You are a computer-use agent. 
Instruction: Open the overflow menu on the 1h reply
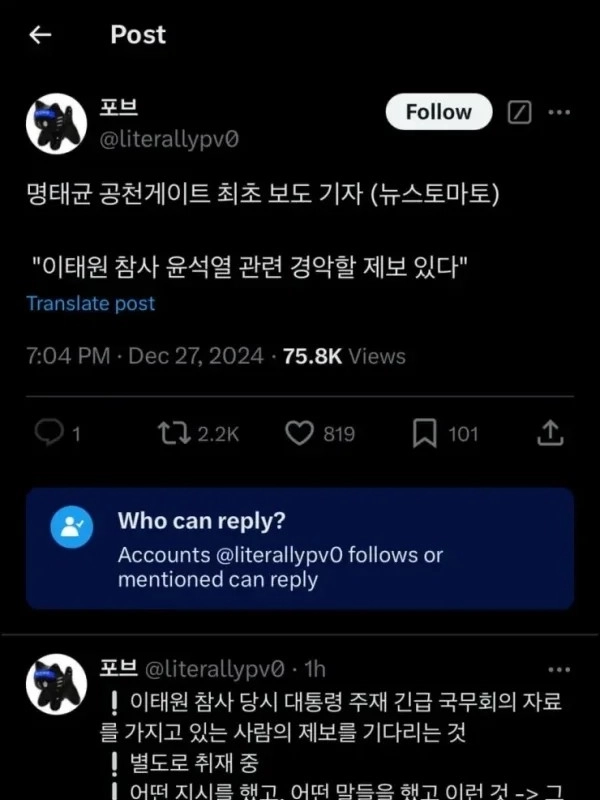coord(560,668)
